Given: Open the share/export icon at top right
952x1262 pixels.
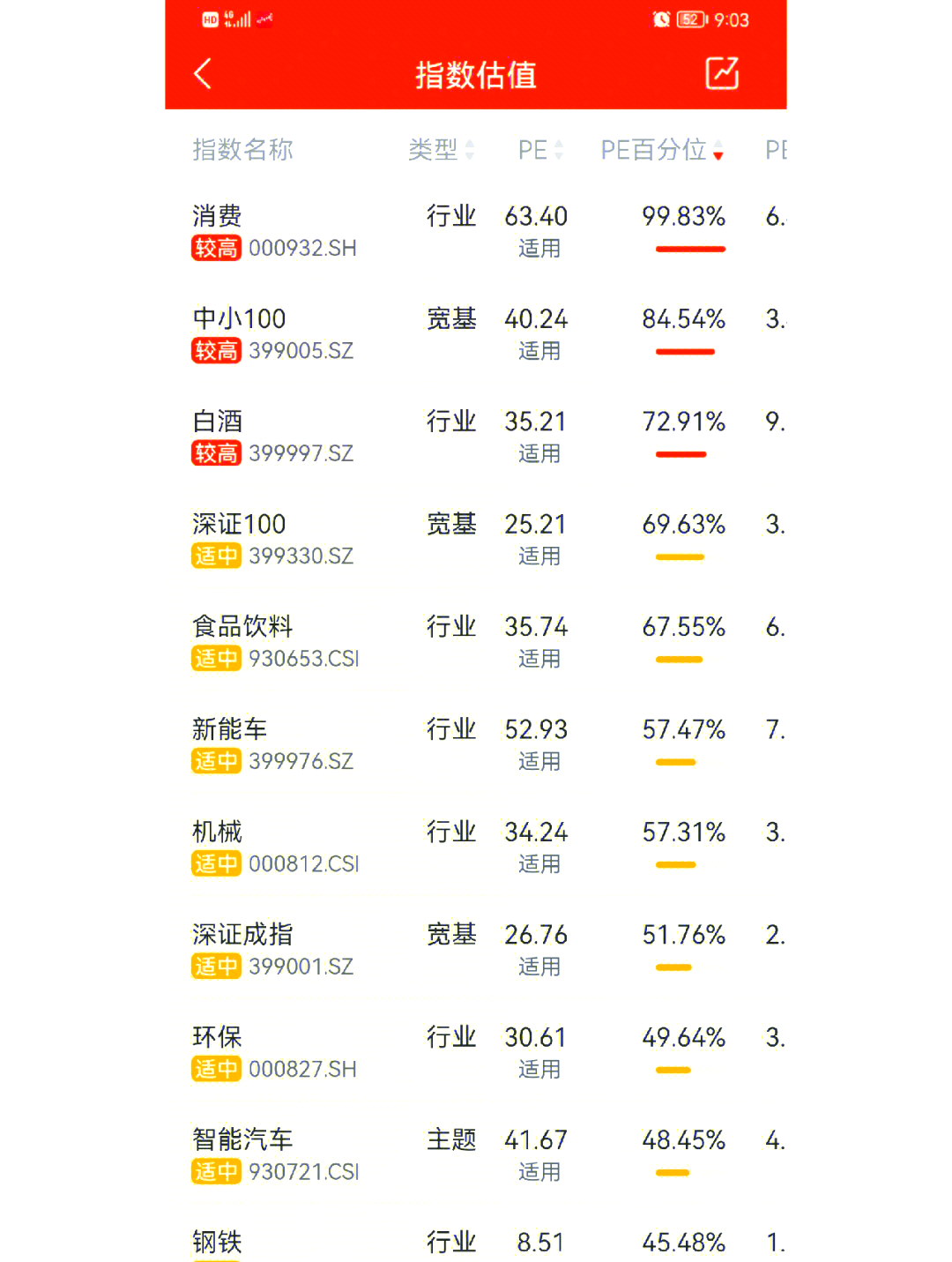Looking at the screenshot, I should pos(722,75).
